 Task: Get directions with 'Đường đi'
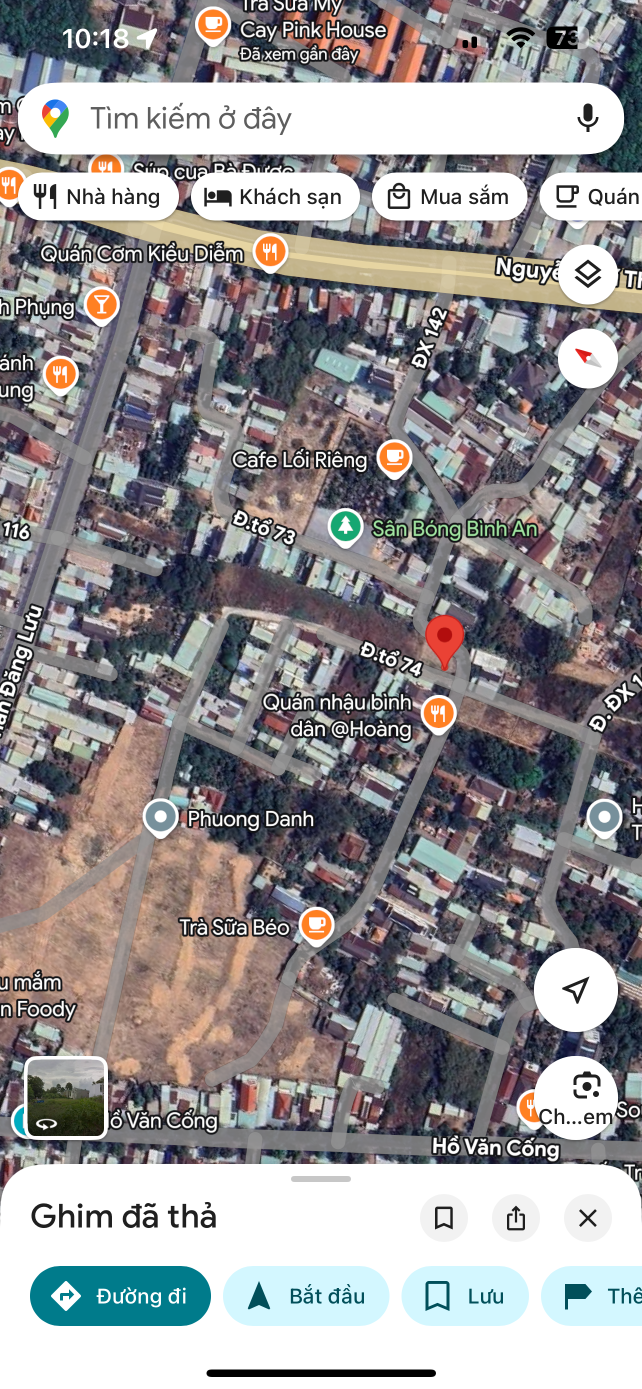pos(121,1296)
